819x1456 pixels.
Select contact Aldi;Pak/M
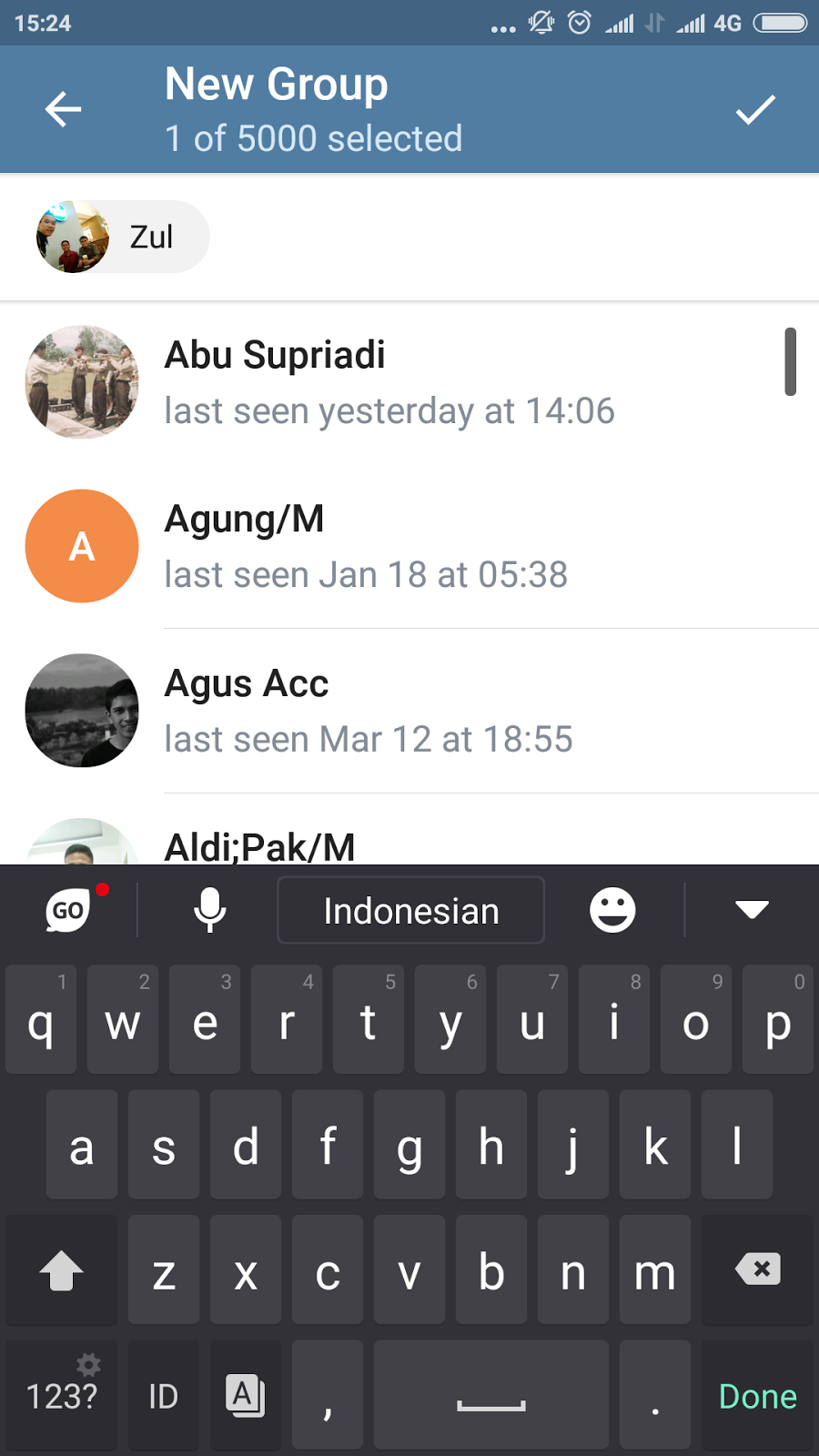(409, 844)
